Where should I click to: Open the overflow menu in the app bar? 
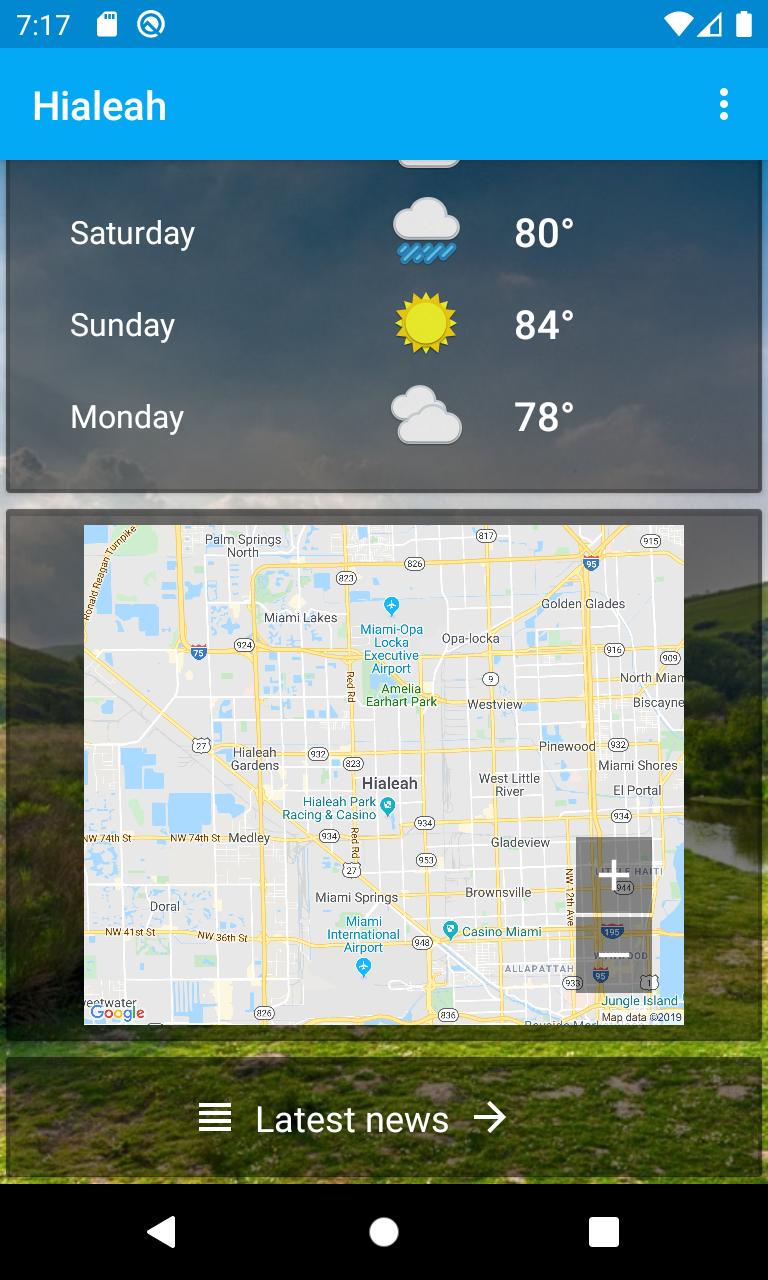(723, 103)
